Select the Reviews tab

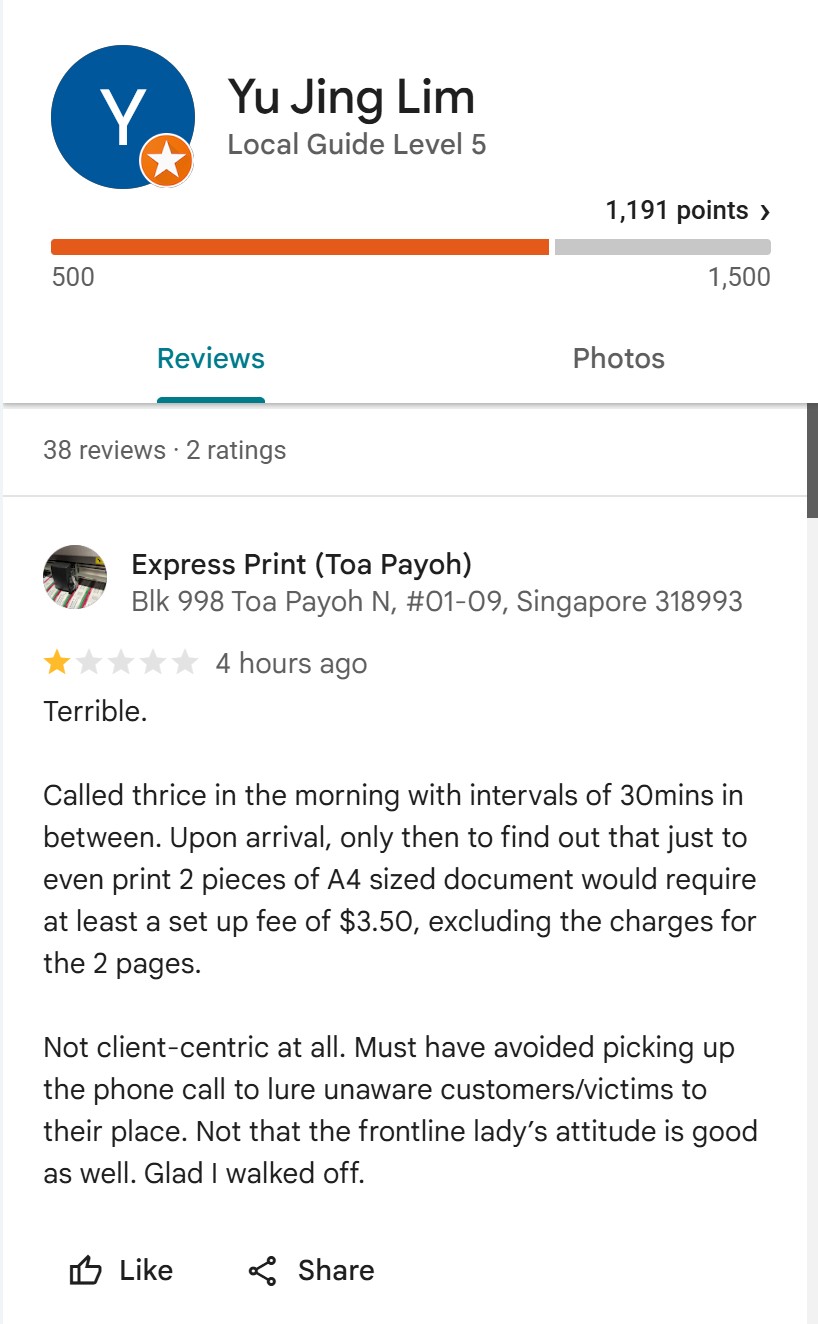tap(211, 359)
